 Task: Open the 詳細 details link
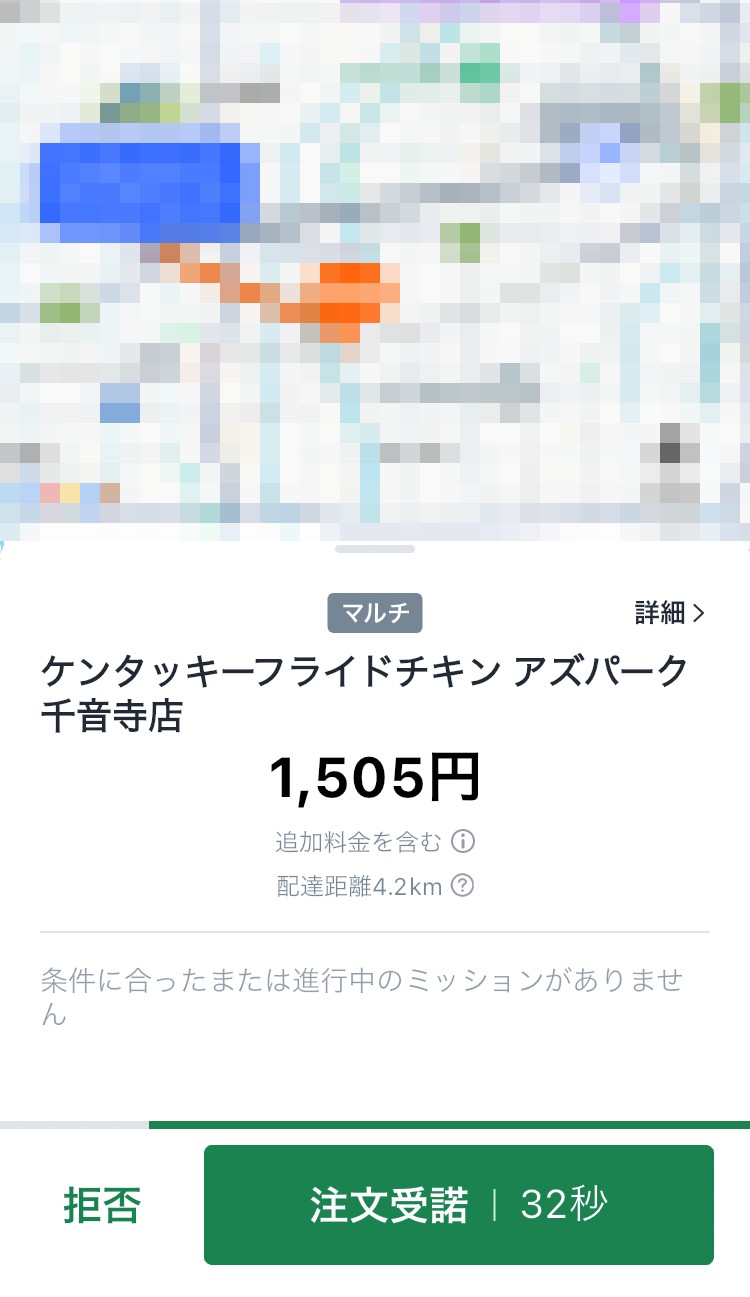click(669, 613)
